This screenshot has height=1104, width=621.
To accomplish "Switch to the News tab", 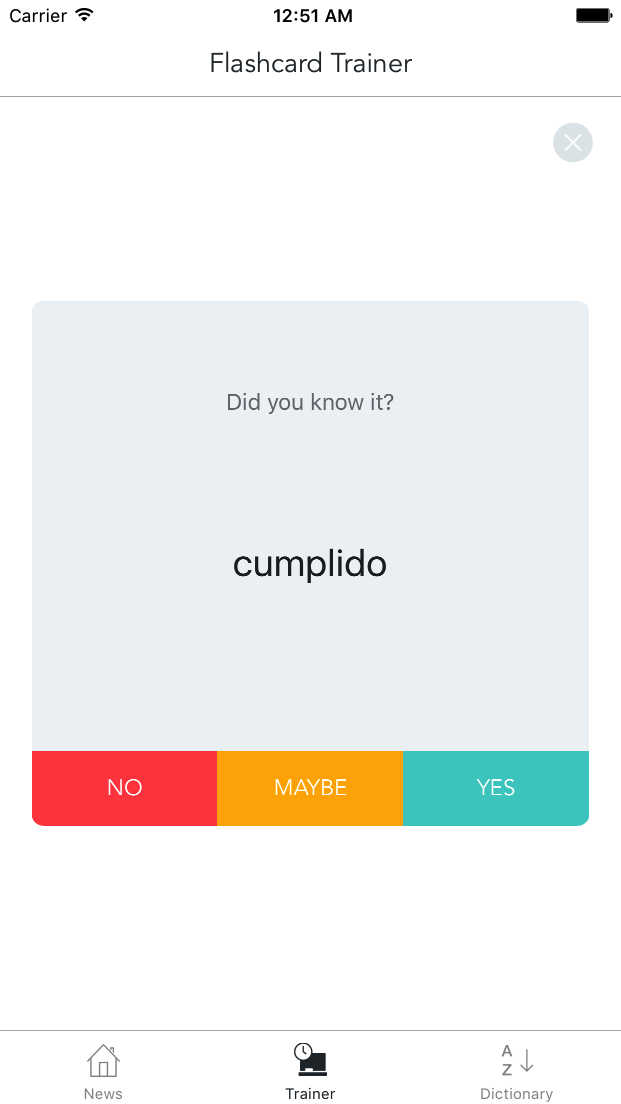I will pyautogui.click(x=103, y=1070).
